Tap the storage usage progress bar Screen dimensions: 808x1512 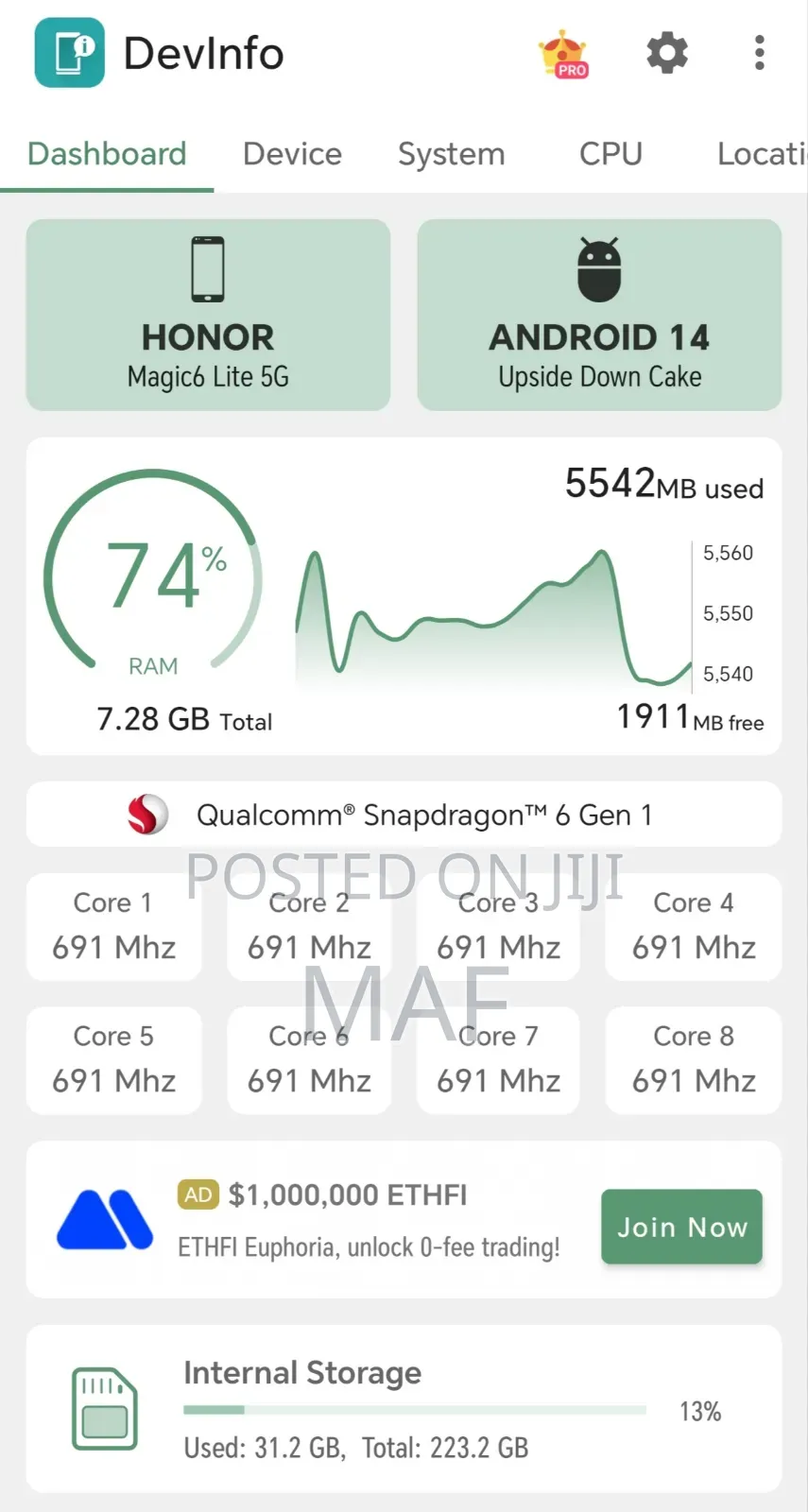416,1409
